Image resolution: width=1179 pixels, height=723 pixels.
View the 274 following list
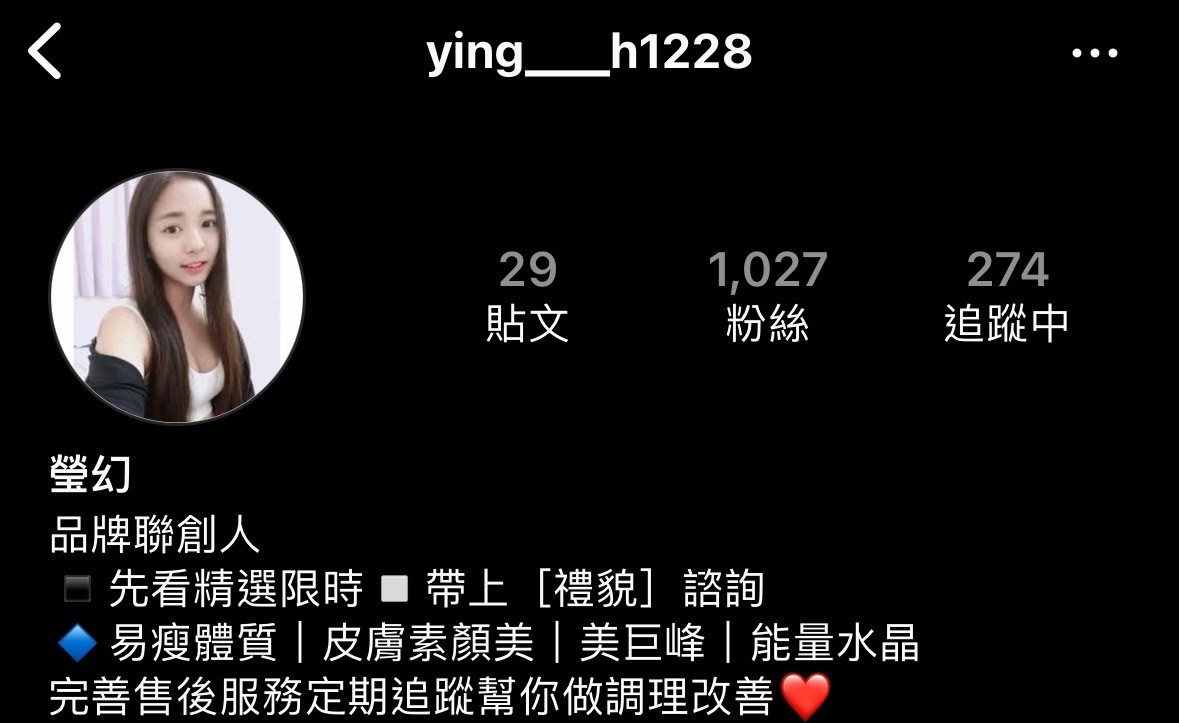[x=1006, y=296]
